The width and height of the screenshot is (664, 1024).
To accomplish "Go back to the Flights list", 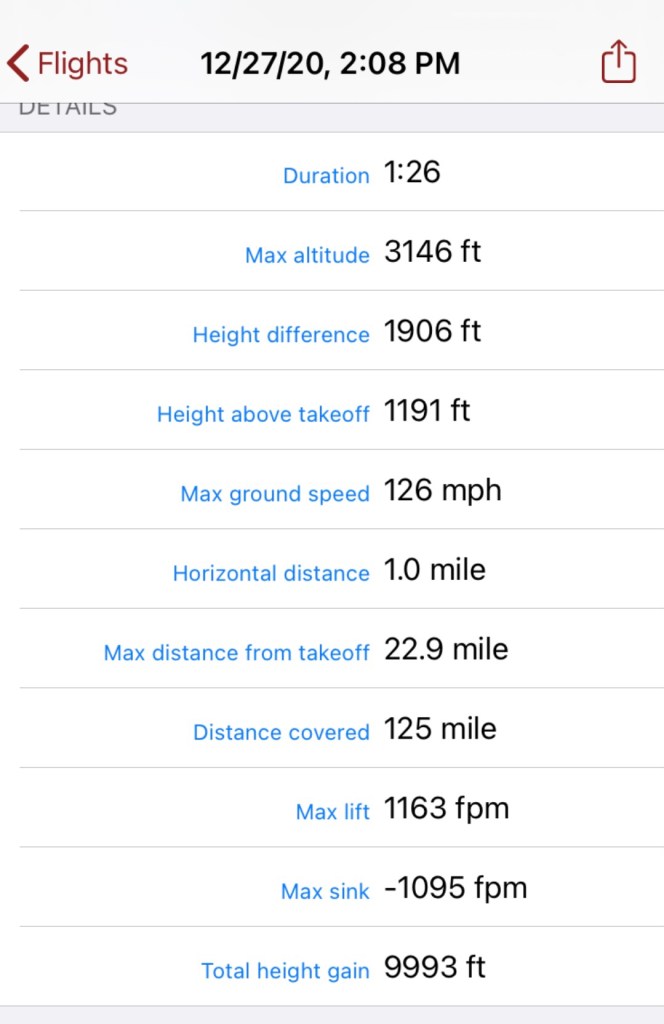I will (68, 64).
